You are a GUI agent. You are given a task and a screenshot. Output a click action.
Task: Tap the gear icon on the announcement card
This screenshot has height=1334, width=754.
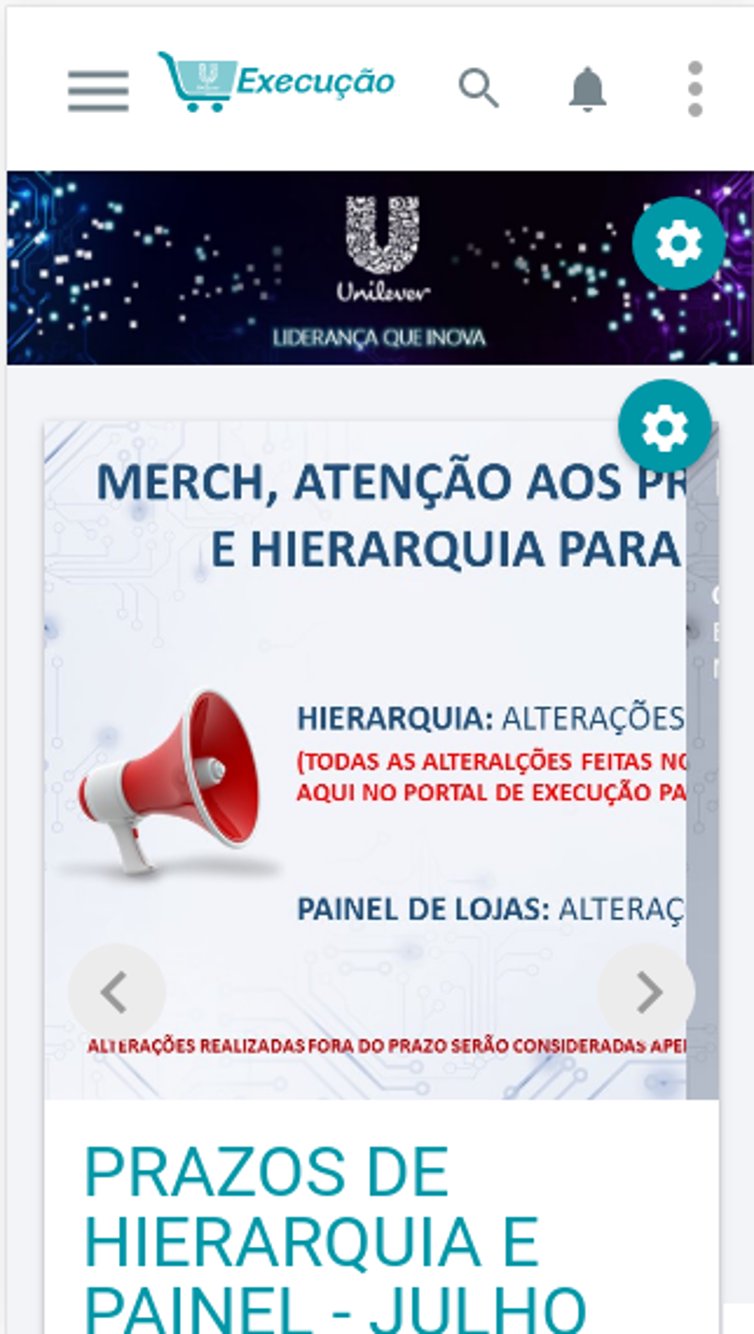click(x=666, y=424)
